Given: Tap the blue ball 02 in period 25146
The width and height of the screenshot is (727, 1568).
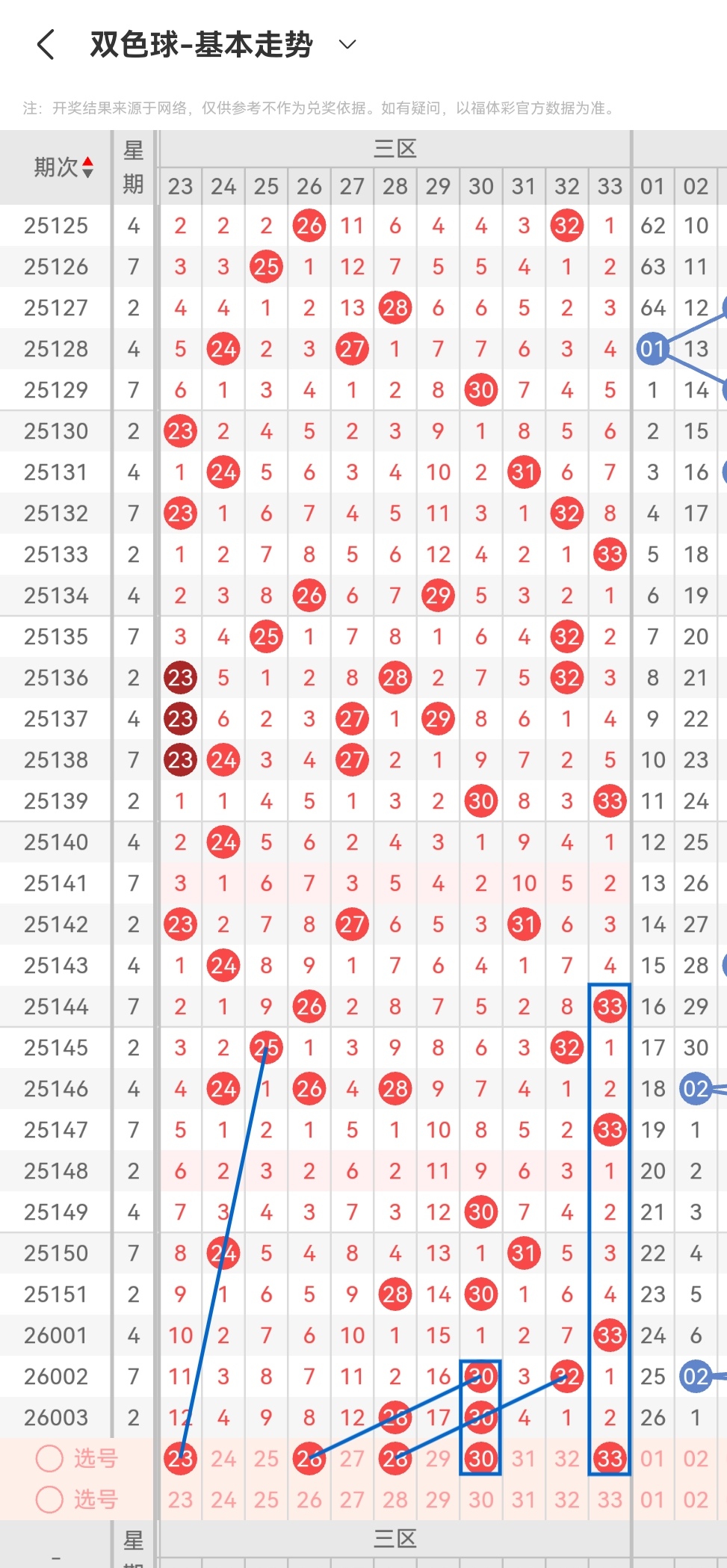Looking at the screenshot, I should (696, 1088).
